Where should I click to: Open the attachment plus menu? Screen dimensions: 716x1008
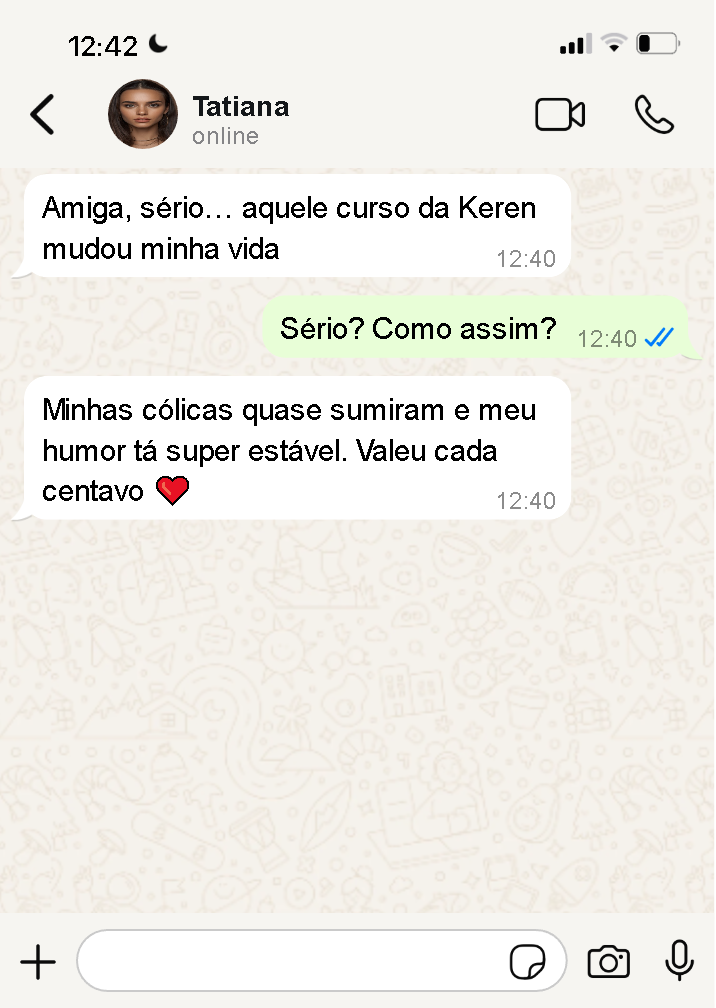point(38,963)
